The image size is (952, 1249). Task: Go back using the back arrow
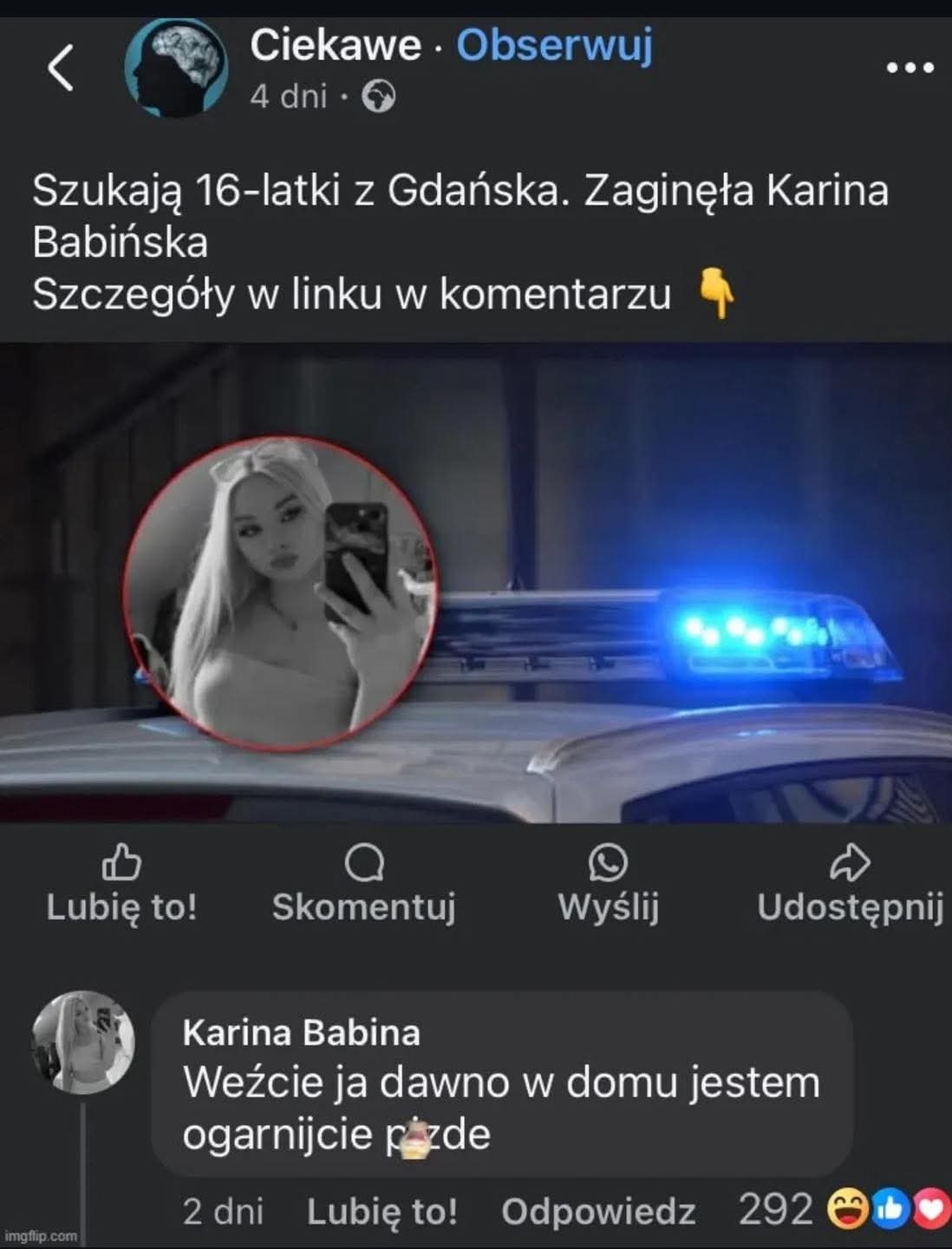pyautogui.click(x=61, y=68)
